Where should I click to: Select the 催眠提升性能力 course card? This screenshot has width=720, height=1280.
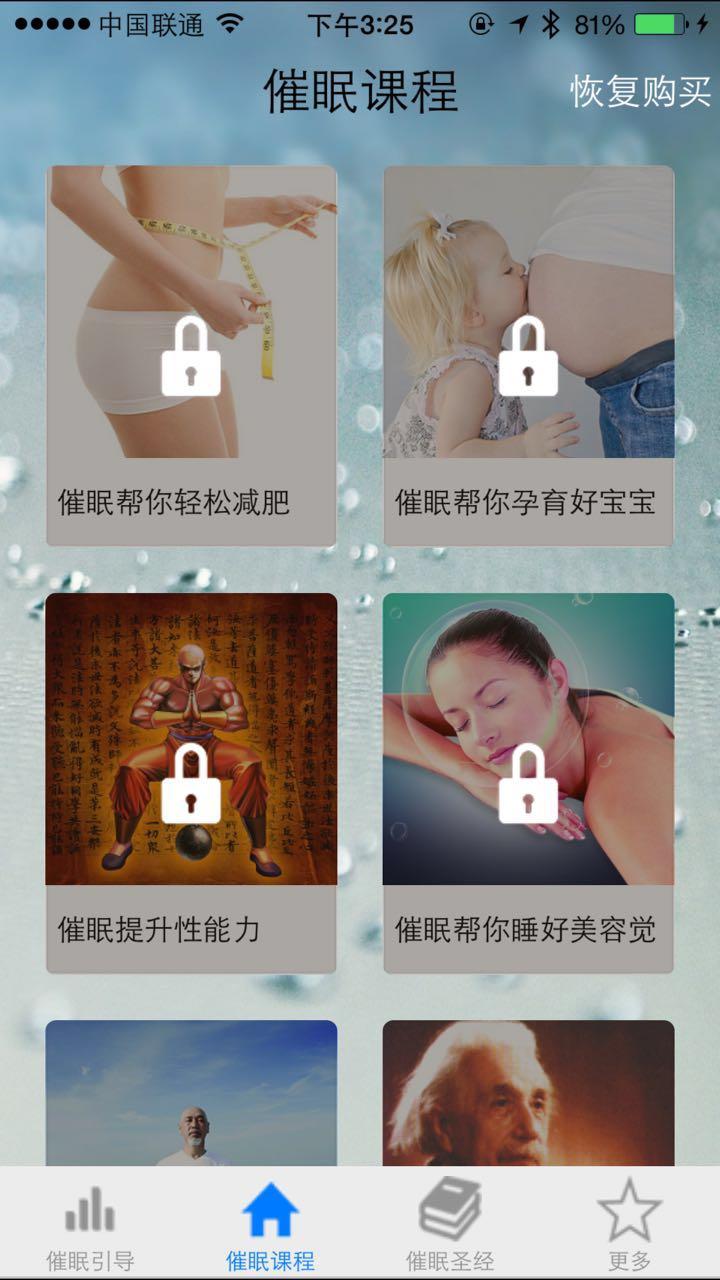point(191,782)
